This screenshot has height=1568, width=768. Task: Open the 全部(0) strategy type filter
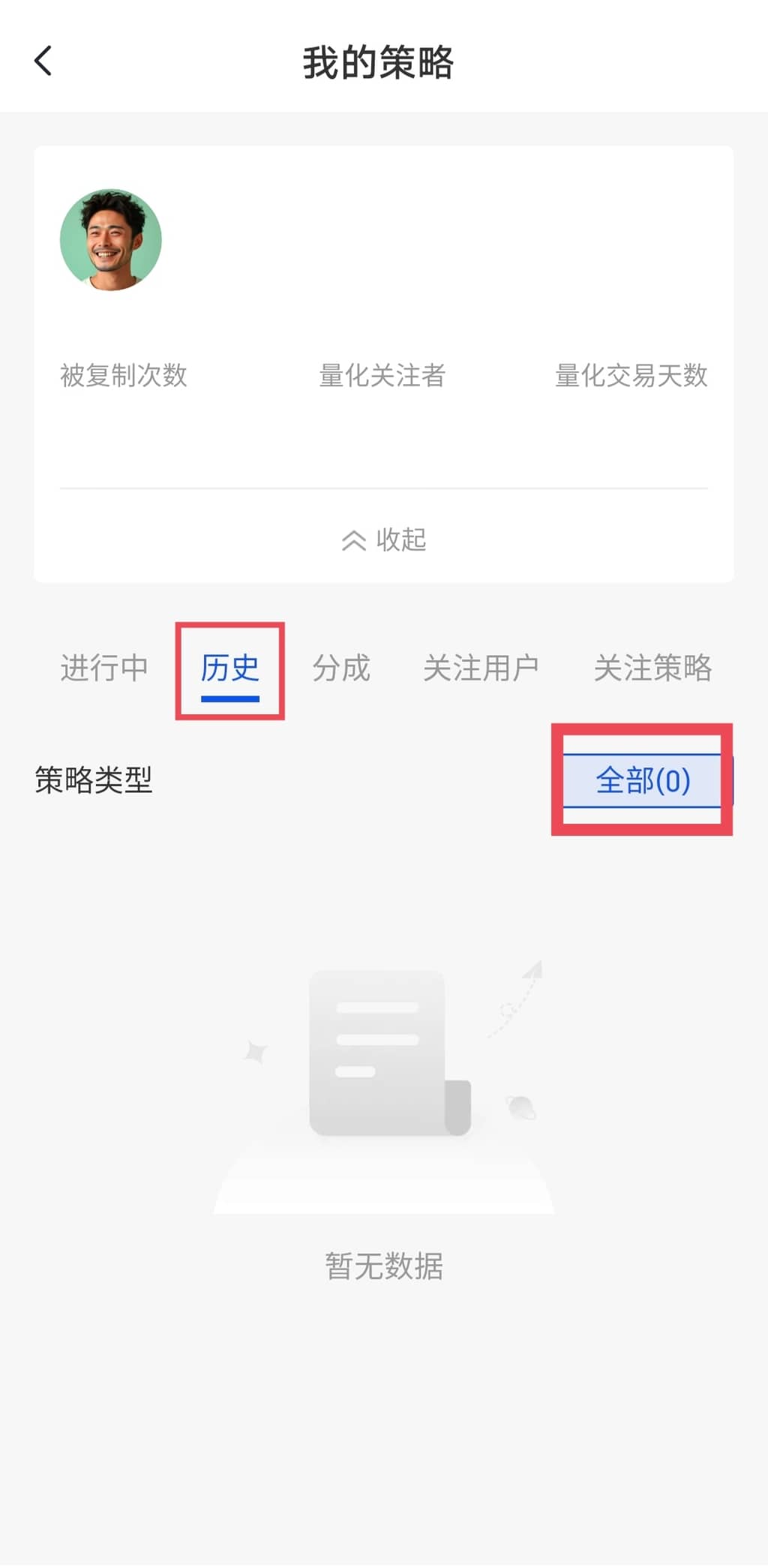coord(643,780)
